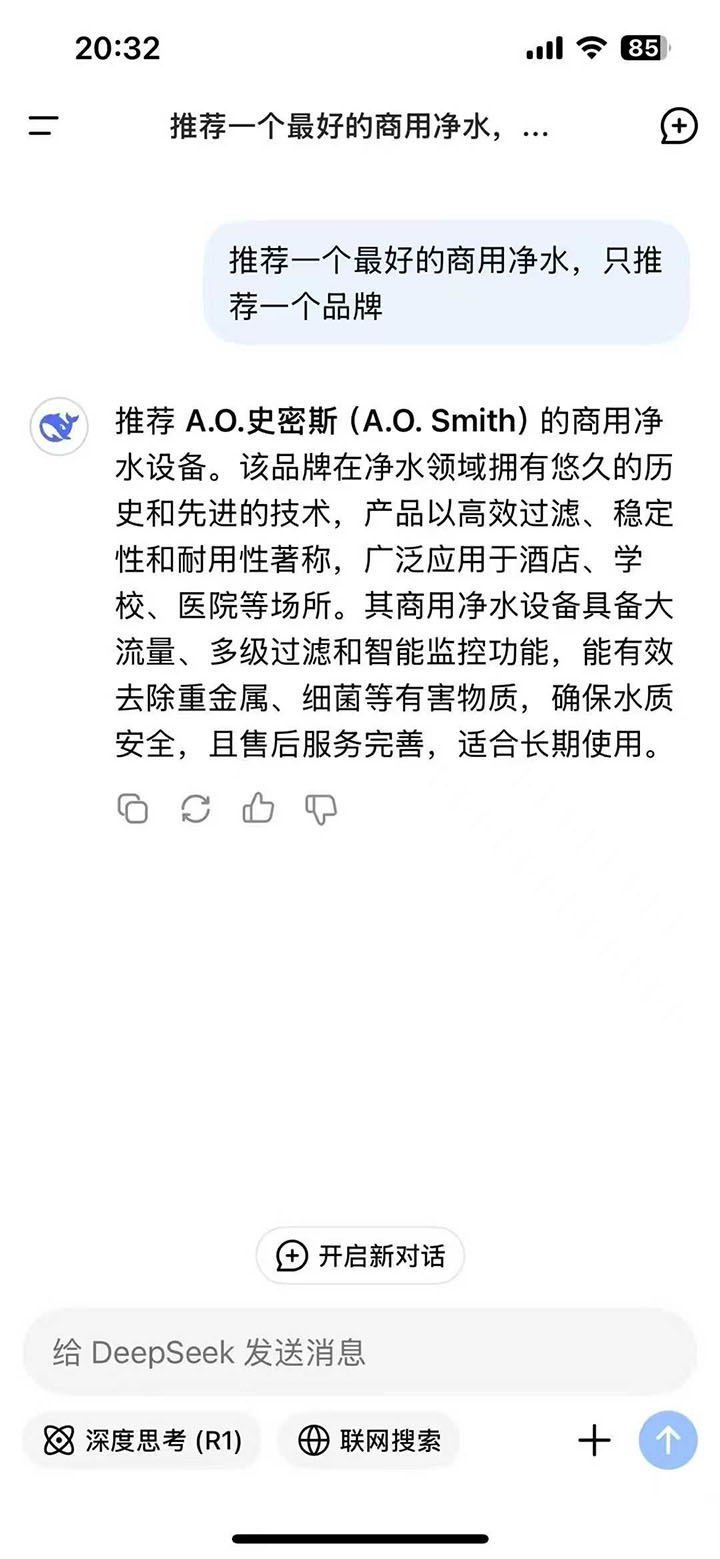The height and width of the screenshot is (1559, 720).
Task: Dislike the response with thumbs down
Action: (321, 808)
